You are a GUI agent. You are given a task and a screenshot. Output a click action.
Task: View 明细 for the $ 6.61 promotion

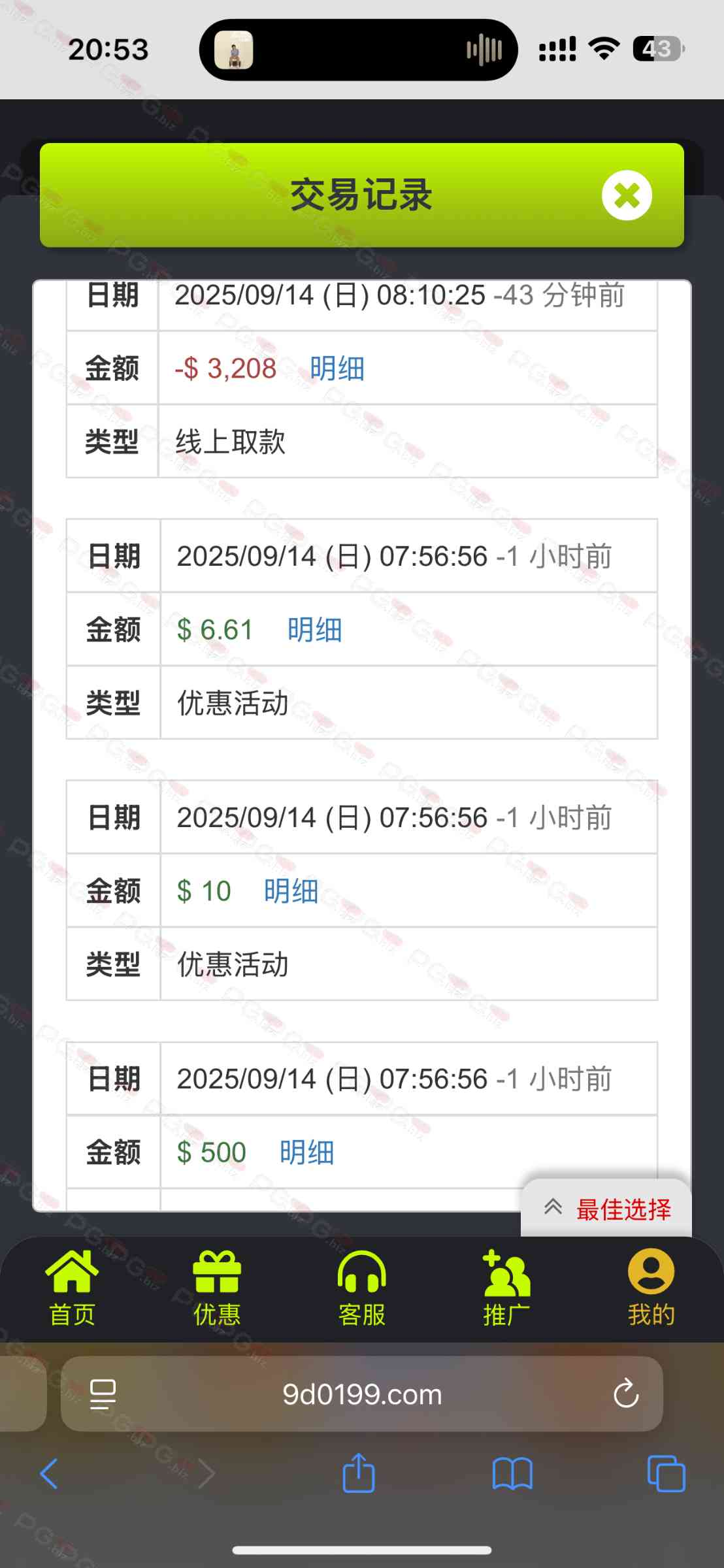[314, 630]
